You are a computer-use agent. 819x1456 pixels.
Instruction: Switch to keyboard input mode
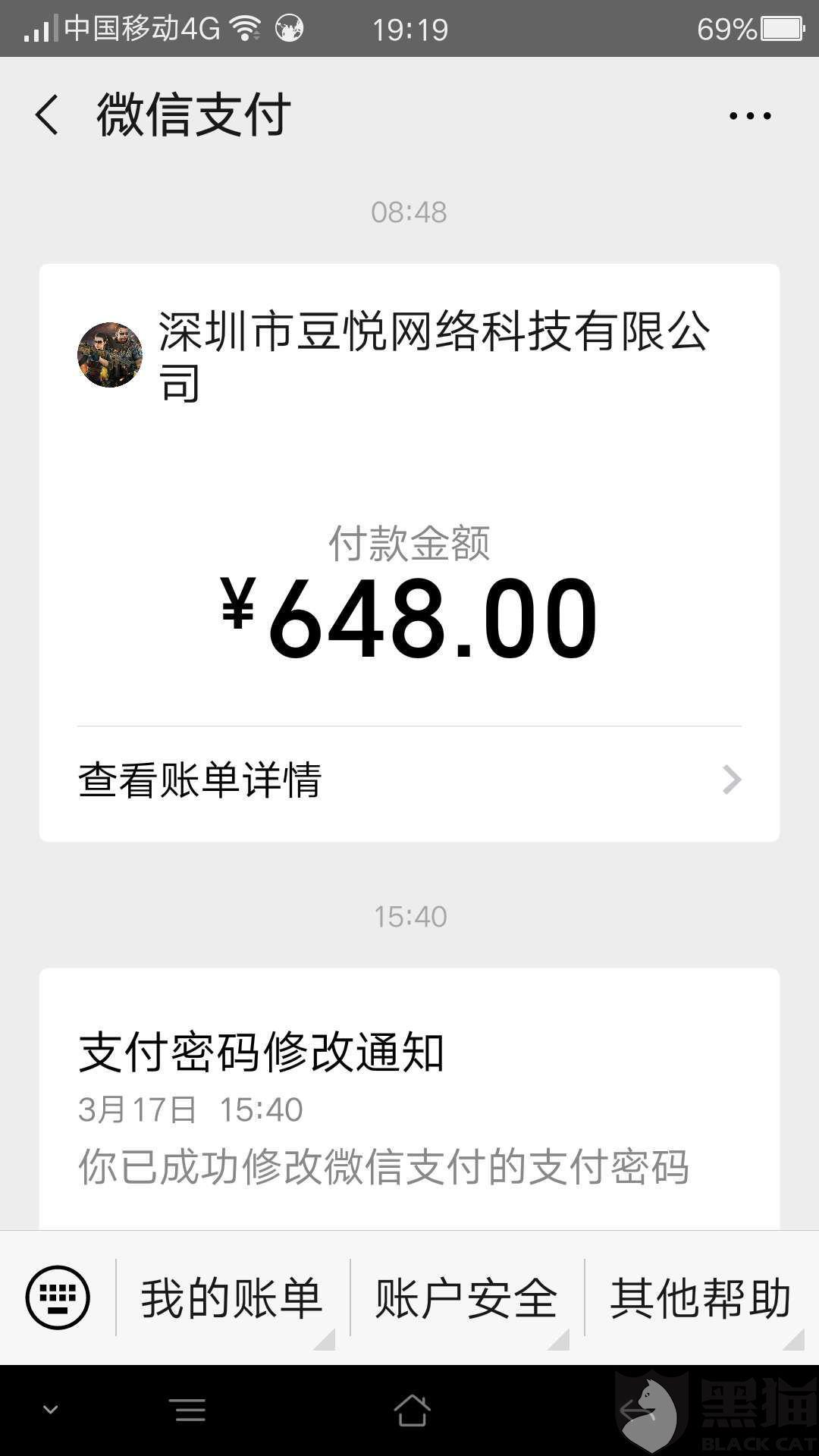point(58,1298)
